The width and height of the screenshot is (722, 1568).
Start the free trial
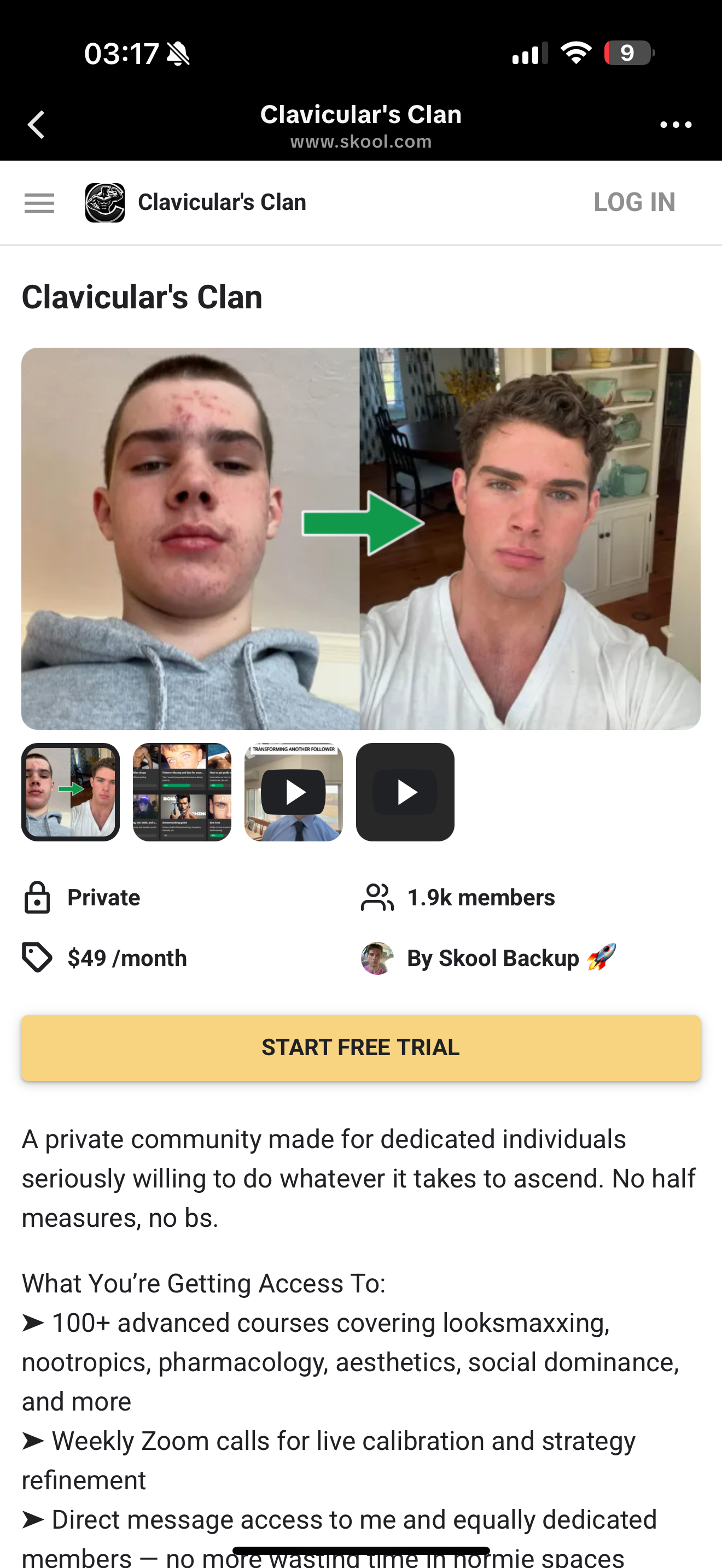pos(361,1048)
